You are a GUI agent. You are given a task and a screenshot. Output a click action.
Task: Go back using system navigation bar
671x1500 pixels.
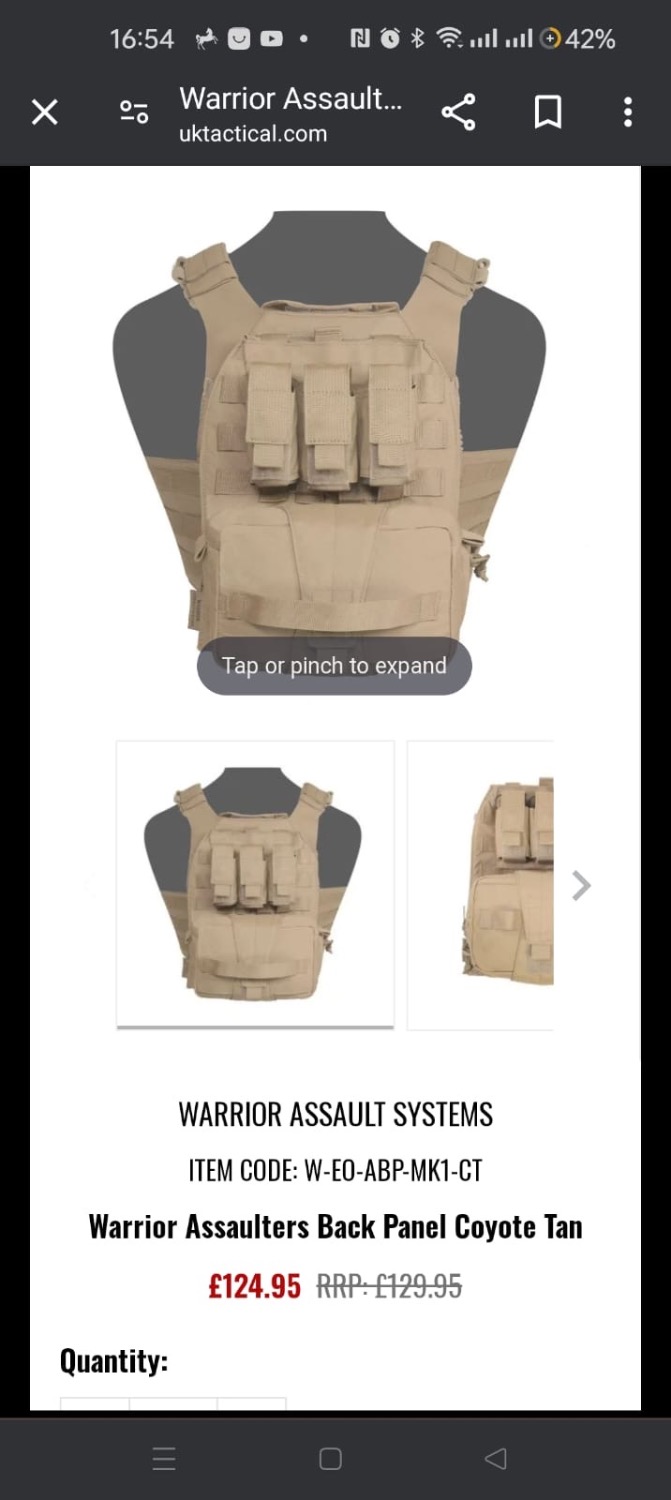tap(495, 1459)
